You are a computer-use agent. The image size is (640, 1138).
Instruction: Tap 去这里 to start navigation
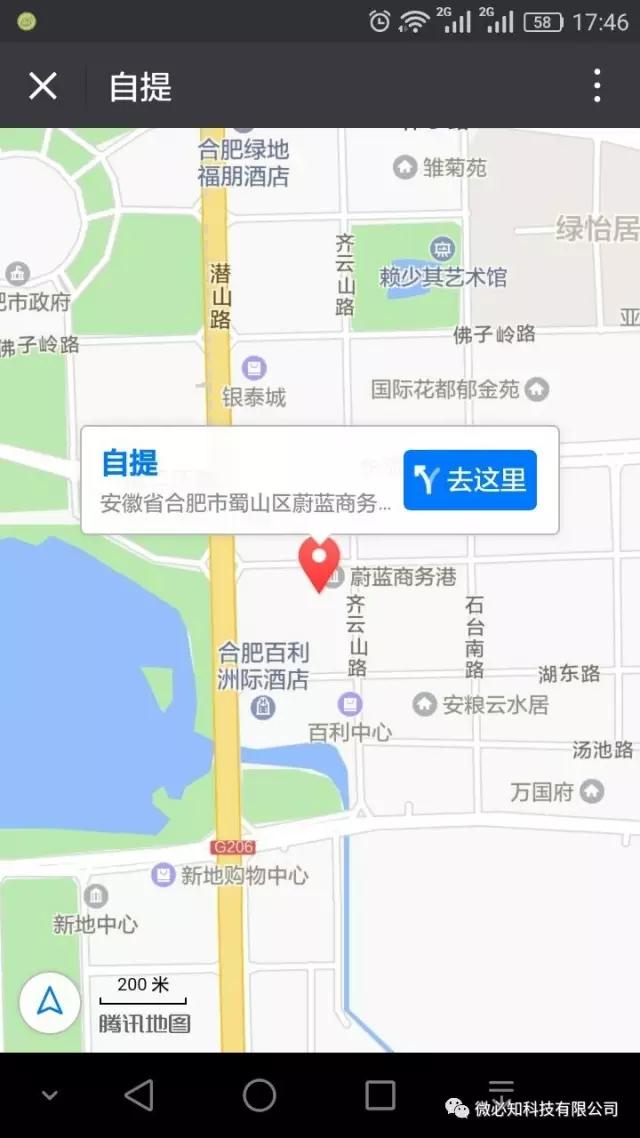[470, 480]
